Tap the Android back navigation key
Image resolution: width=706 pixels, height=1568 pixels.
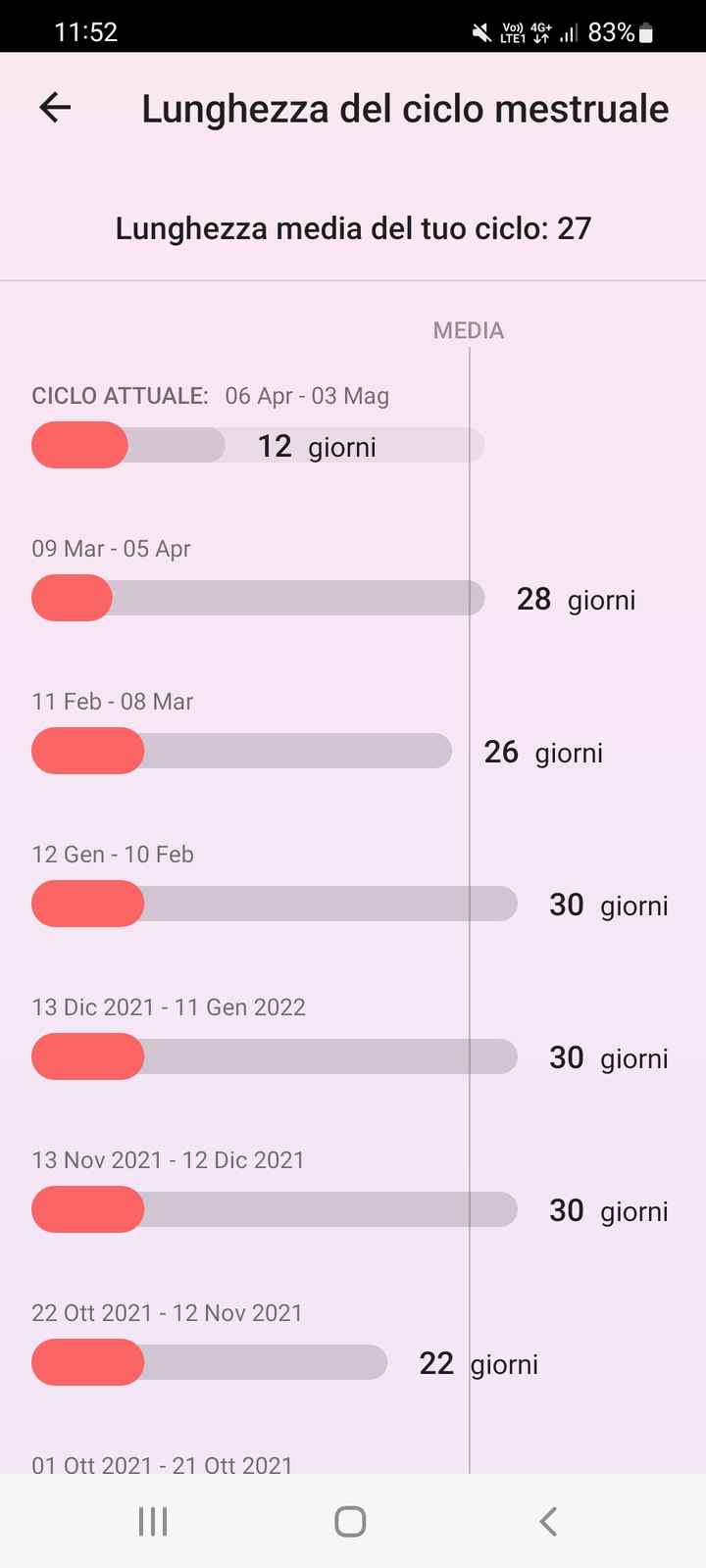point(547,1521)
